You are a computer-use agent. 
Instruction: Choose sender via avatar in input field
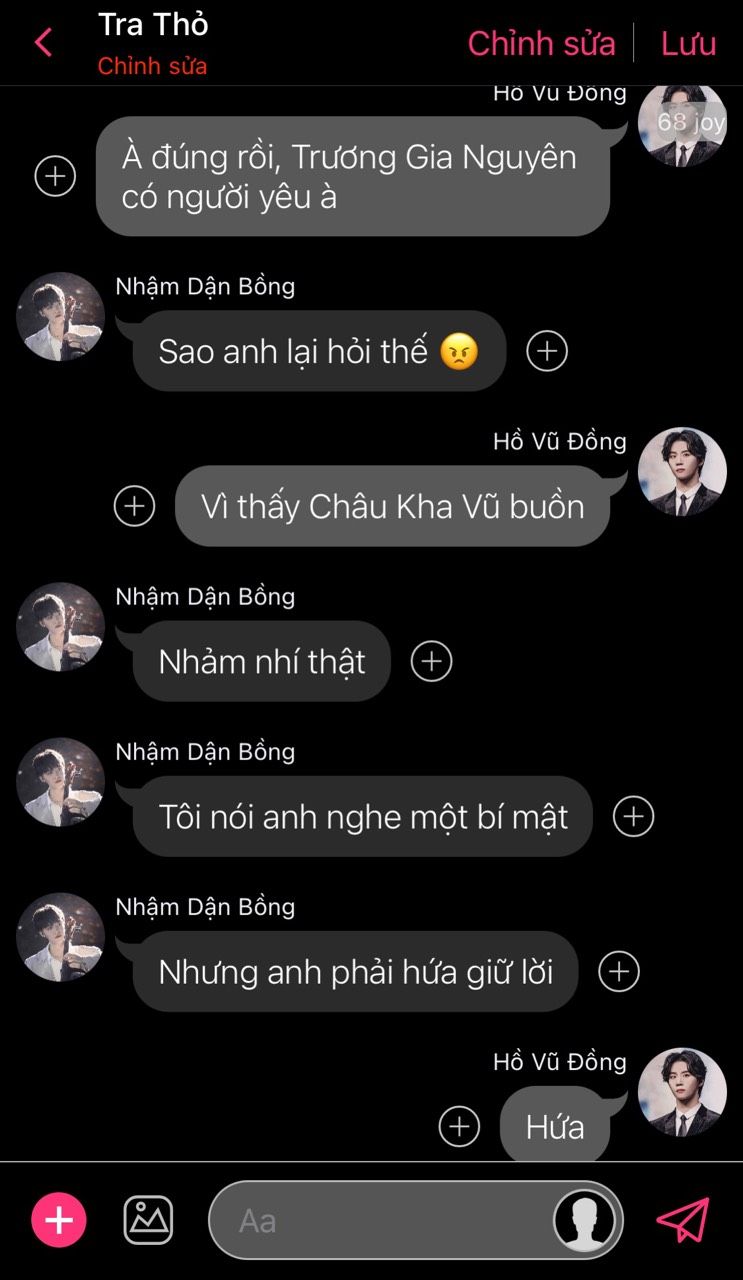click(x=585, y=1220)
